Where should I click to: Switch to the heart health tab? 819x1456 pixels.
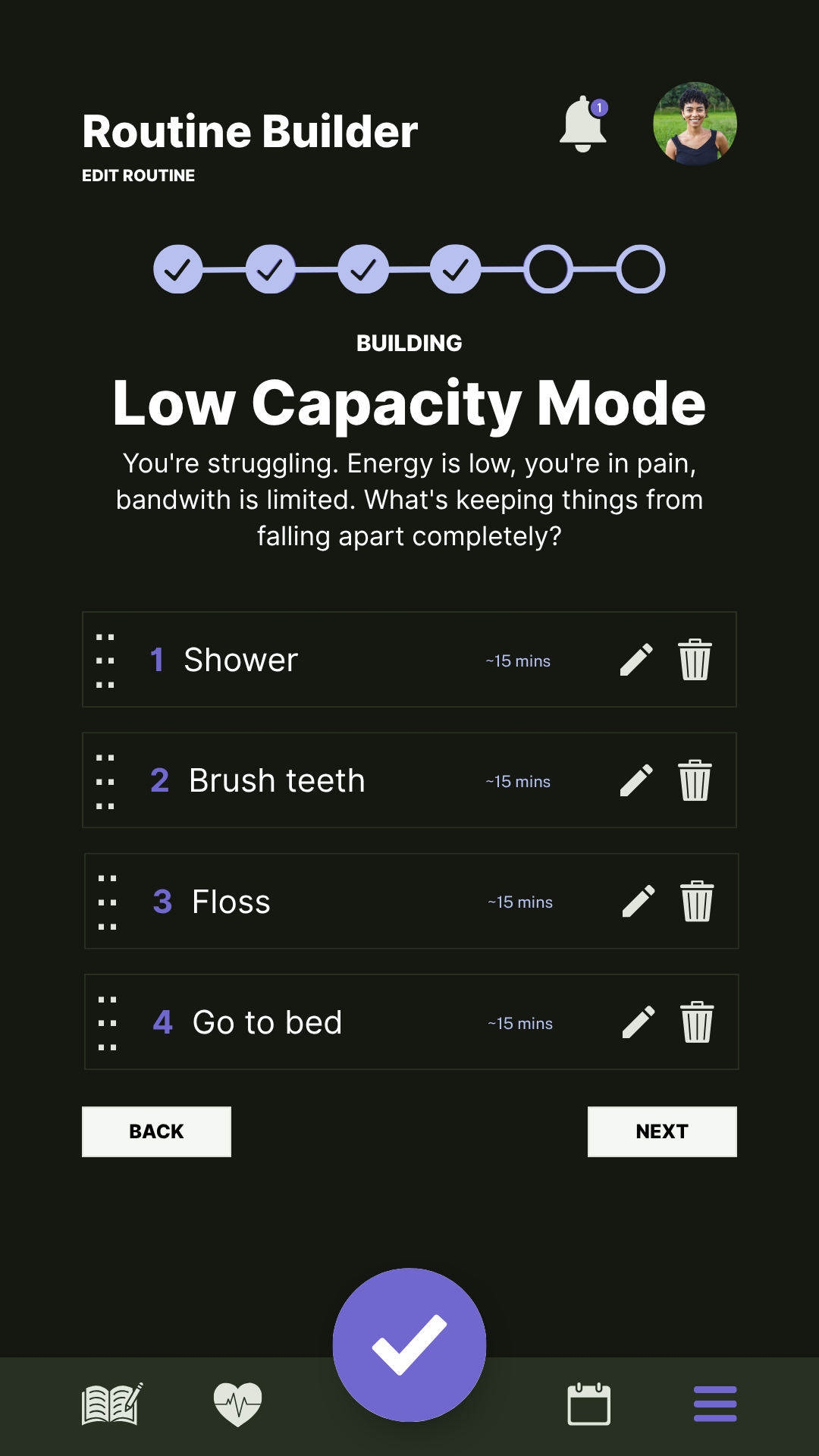(x=237, y=1404)
